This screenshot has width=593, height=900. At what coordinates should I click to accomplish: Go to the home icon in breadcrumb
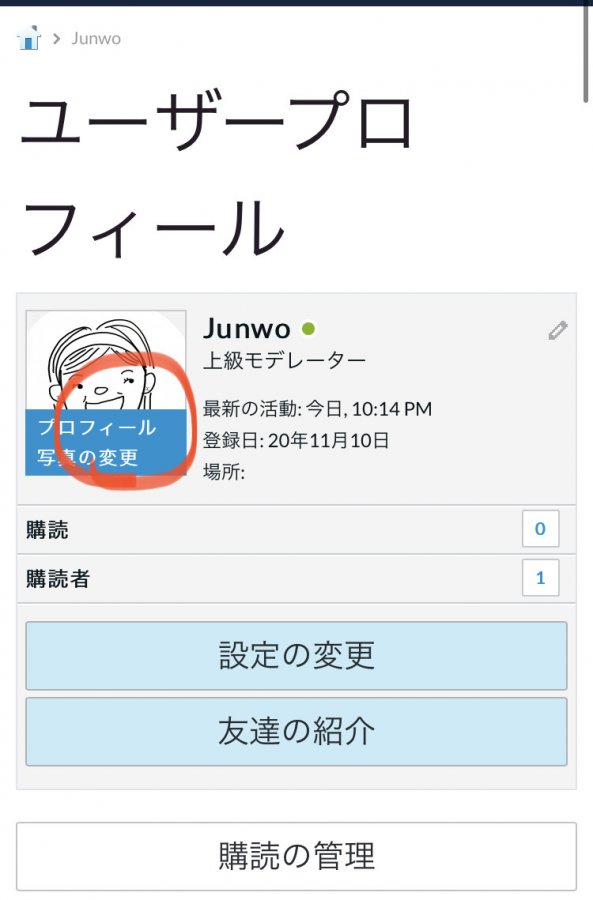[29, 38]
